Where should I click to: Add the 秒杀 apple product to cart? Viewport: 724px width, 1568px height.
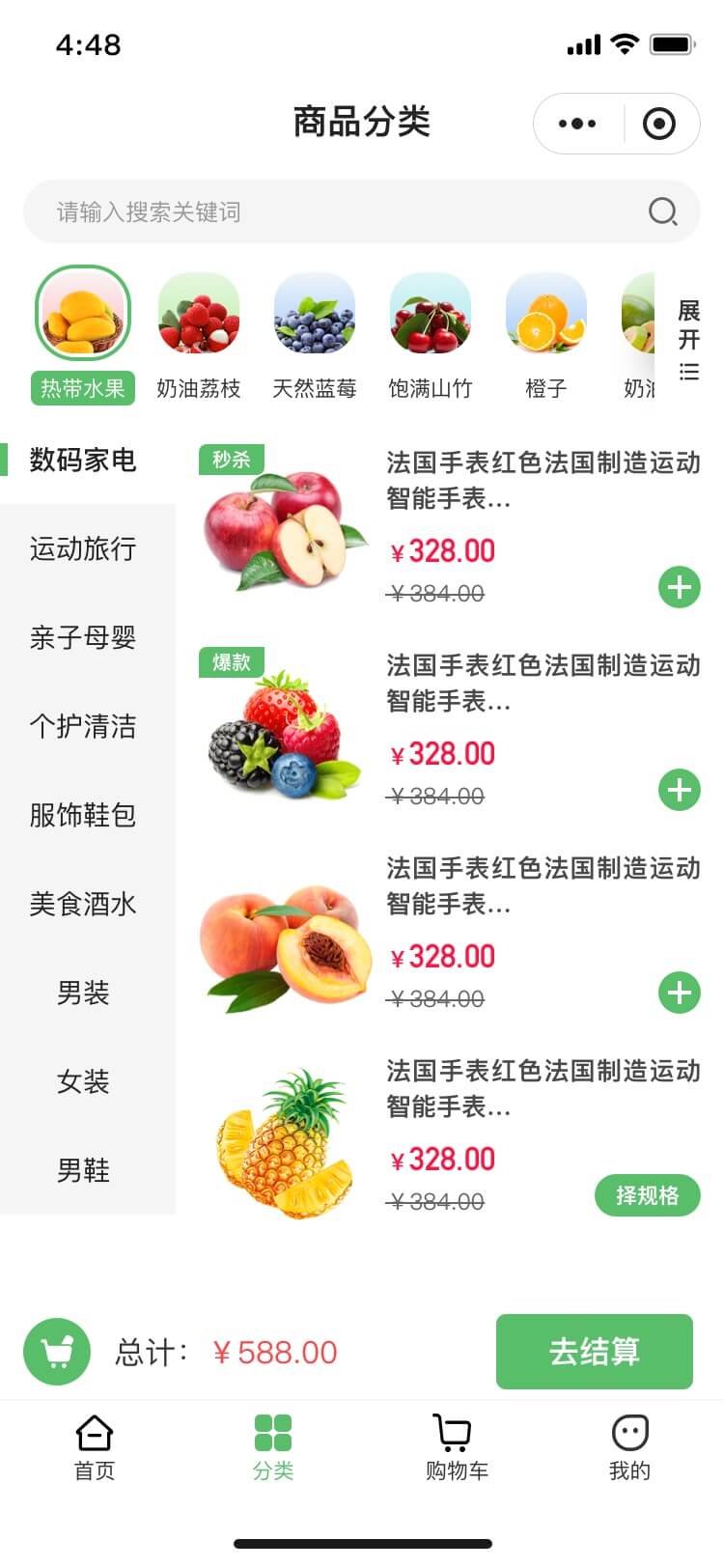[x=680, y=586]
